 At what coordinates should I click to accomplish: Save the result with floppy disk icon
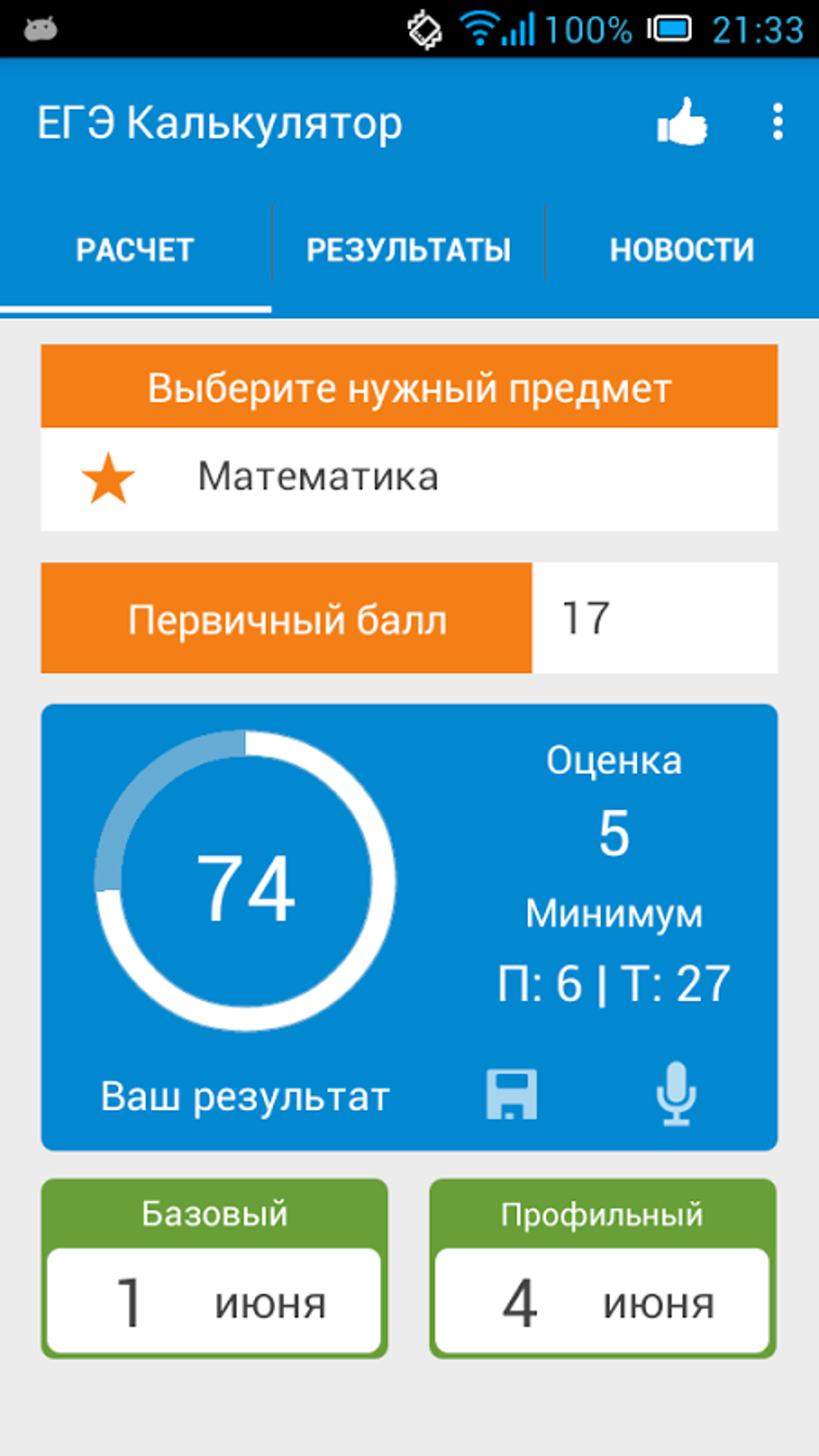coord(511,1094)
